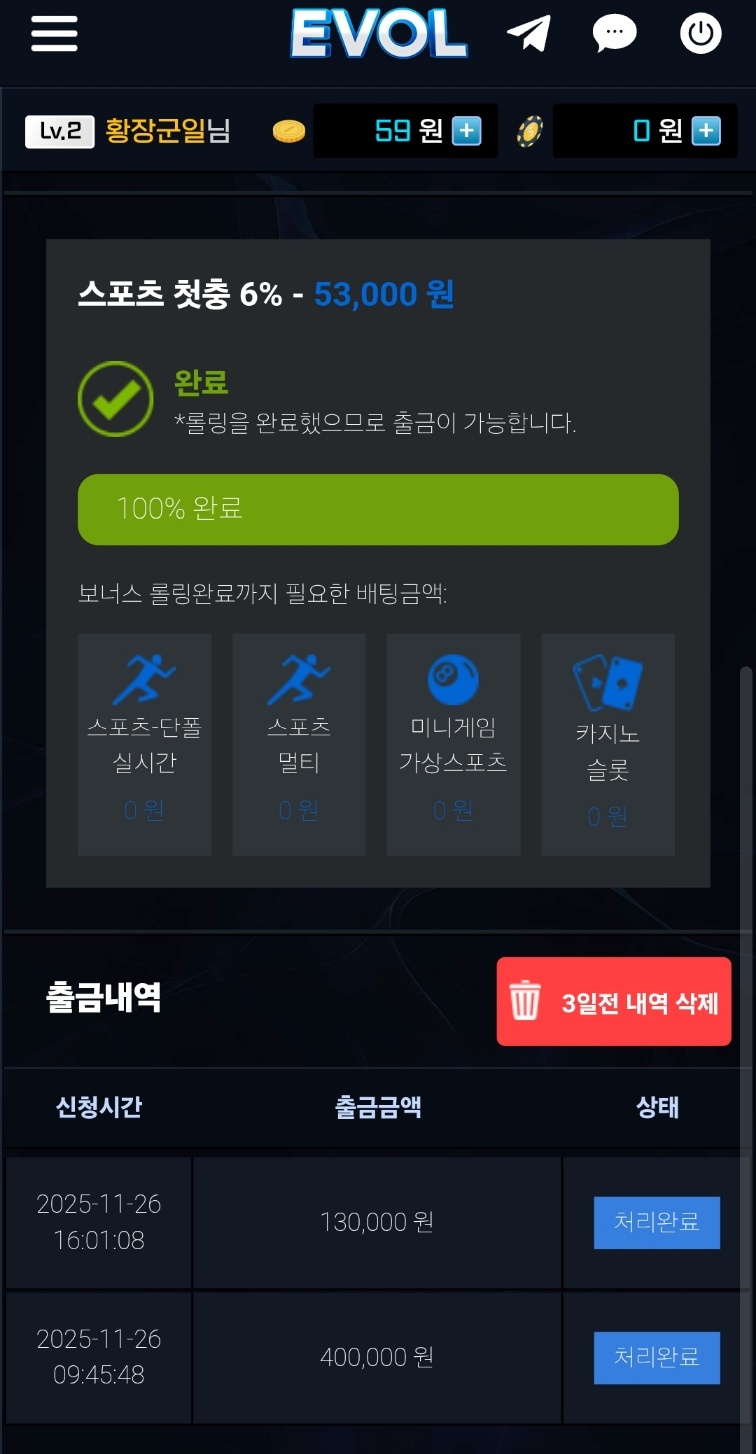Click 처리완료 on the 400,000 원 withdrawal

pos(656,1357)
